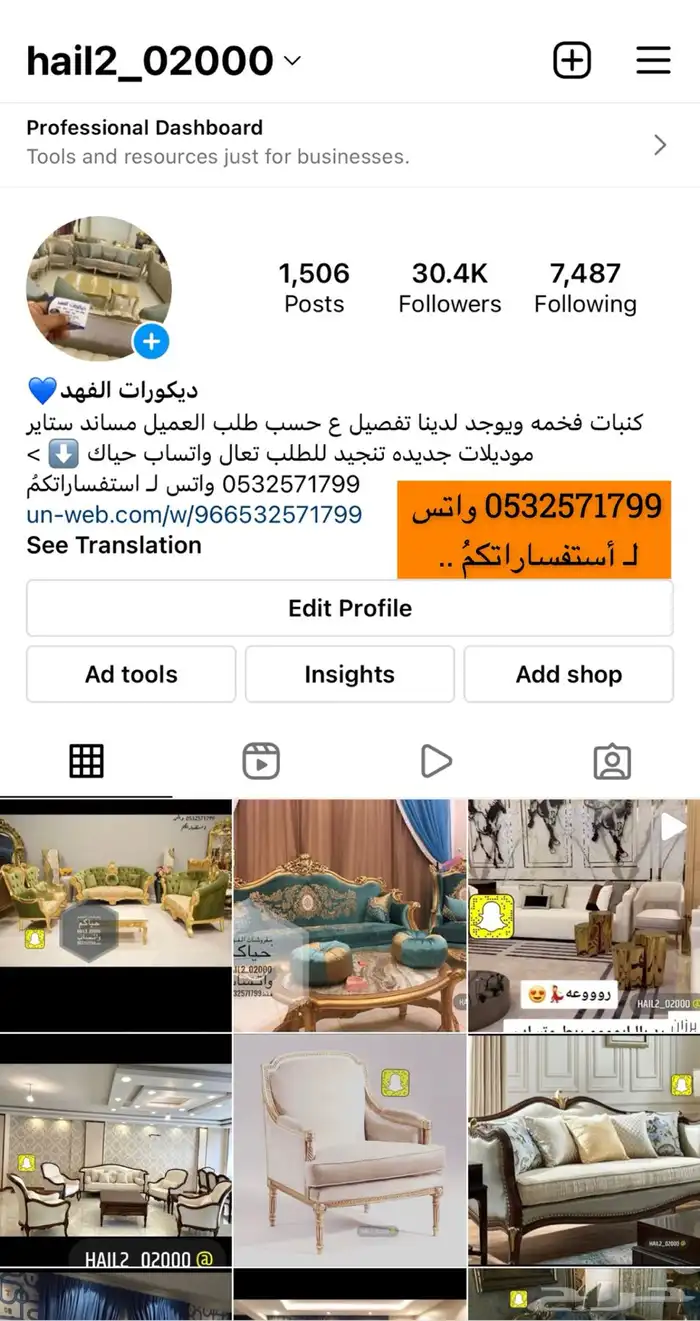Open the teal and gold sofa post
Image resolution: width=700 pixels, height=1321 pixels.
pos(349,915)
